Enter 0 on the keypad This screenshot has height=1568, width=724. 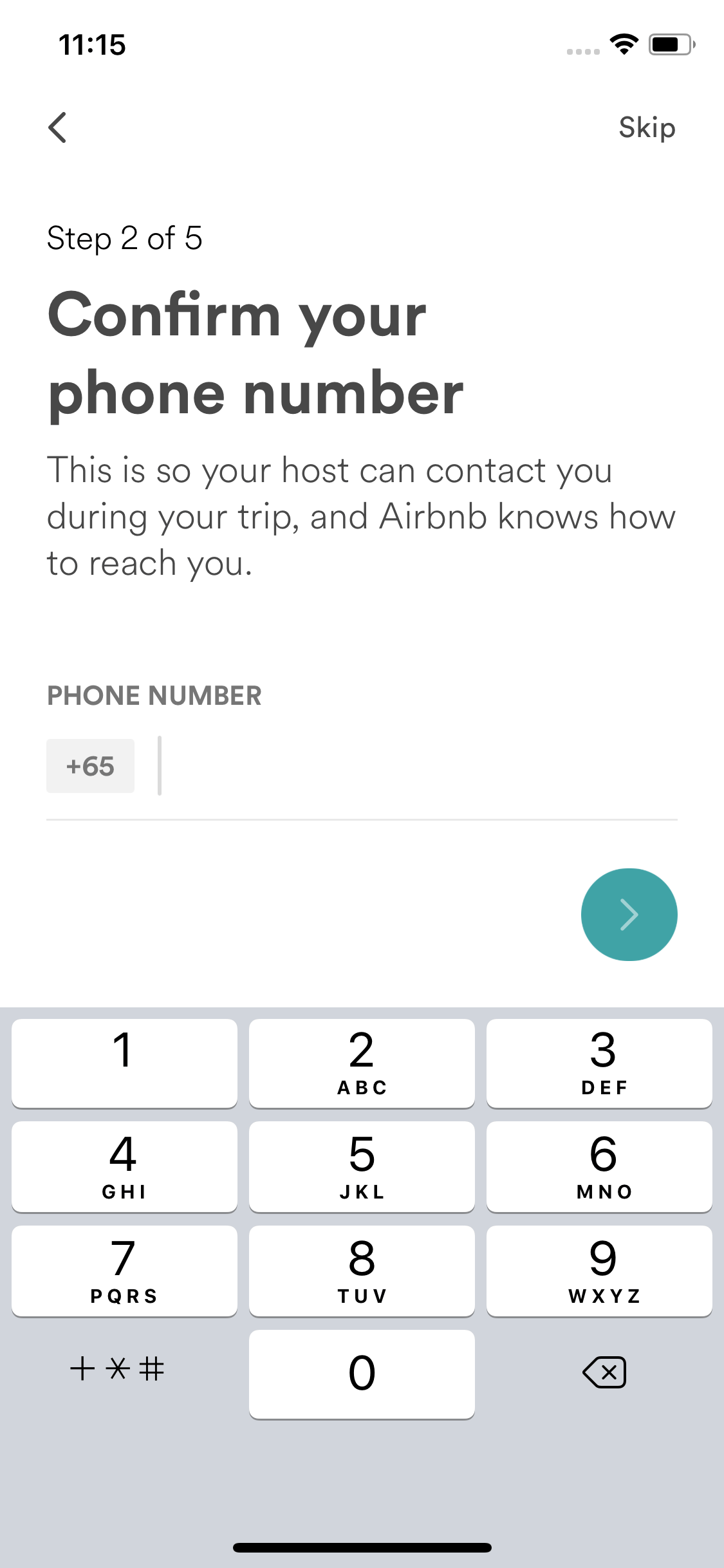tap(362, 1374)
